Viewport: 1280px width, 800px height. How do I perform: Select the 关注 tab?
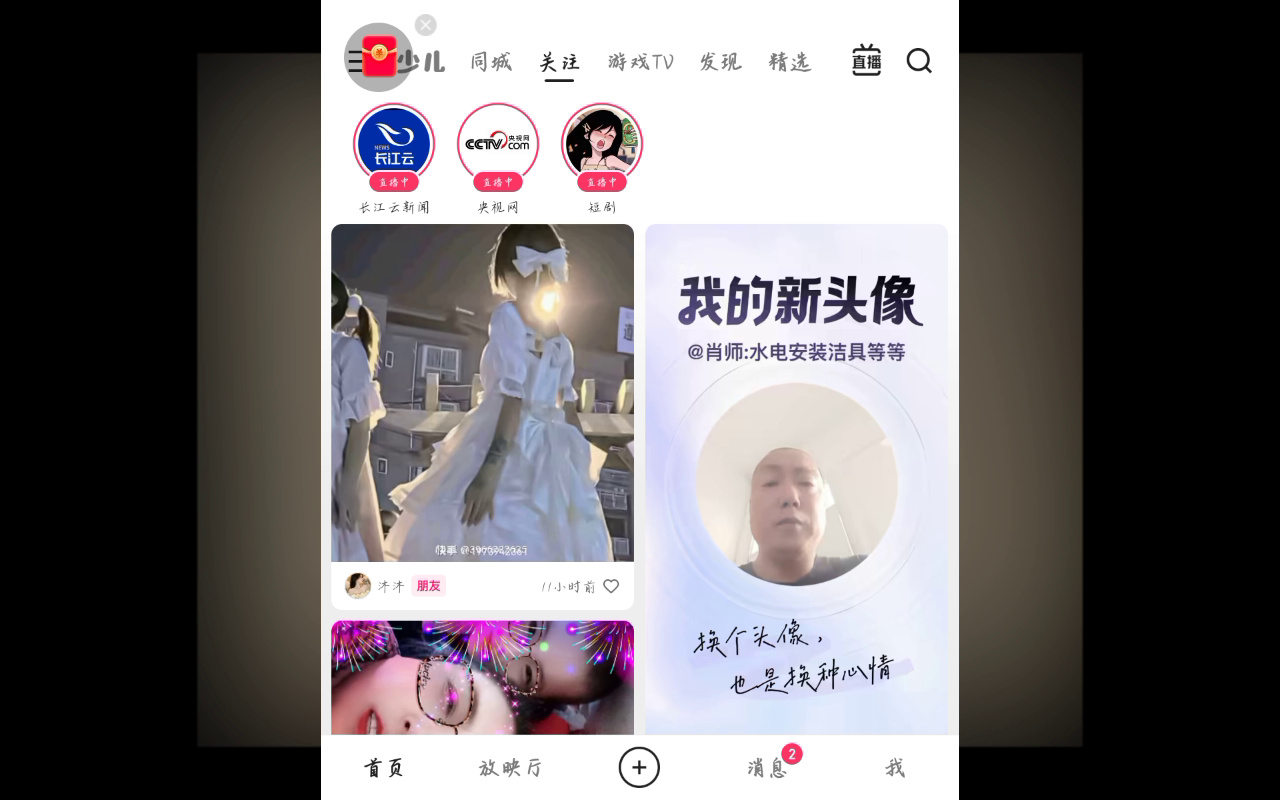click(560, 62)
